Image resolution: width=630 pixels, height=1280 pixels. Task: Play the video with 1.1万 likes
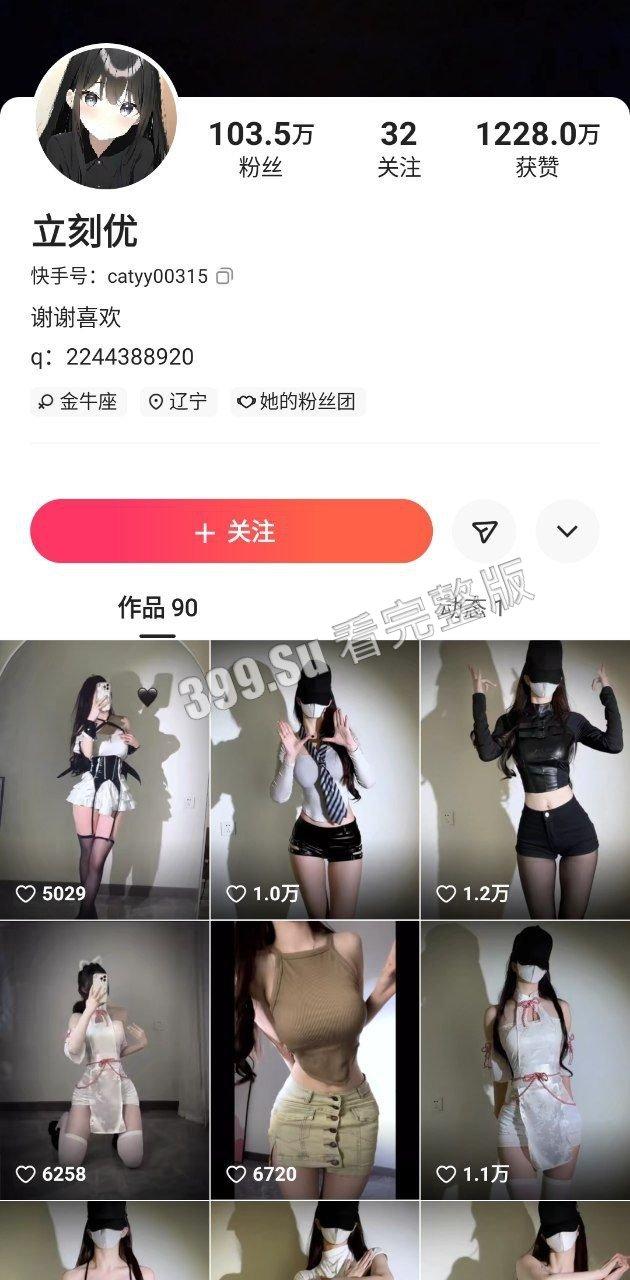(x=525, y=1060)
